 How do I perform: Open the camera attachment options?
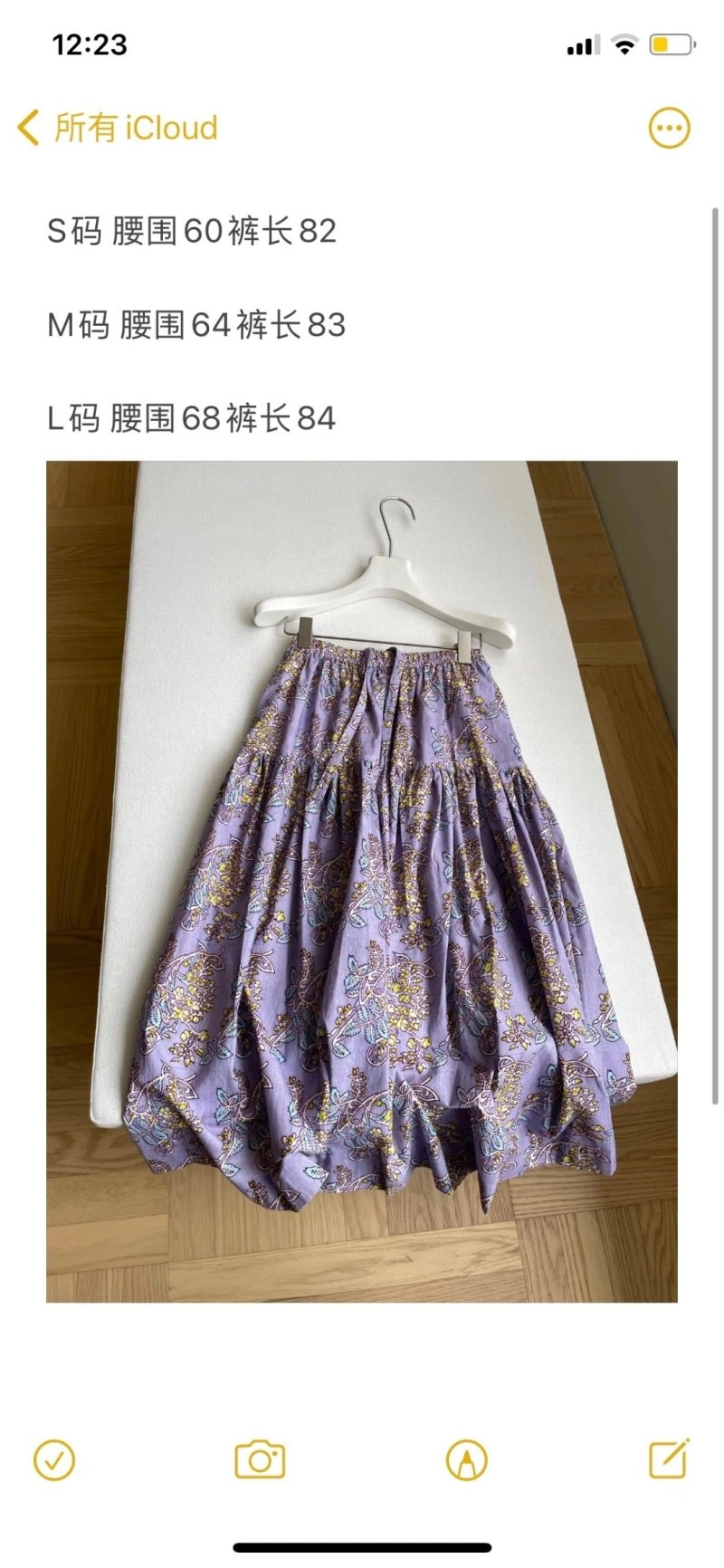coord(260,1459)
